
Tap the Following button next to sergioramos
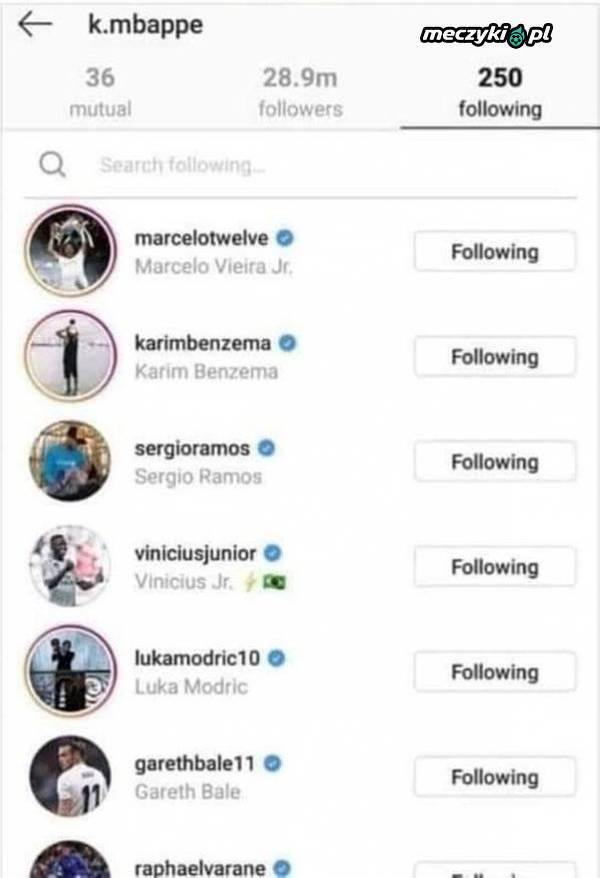[x=494, y=462]
